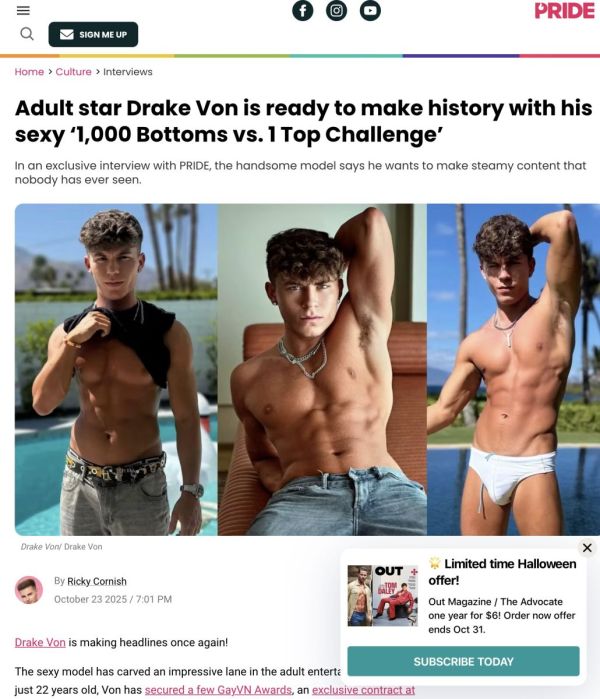The width and height of the screenshot is (600, 699).
Task: Tap the Sign Me Up button
Action: tap(93, 34)
